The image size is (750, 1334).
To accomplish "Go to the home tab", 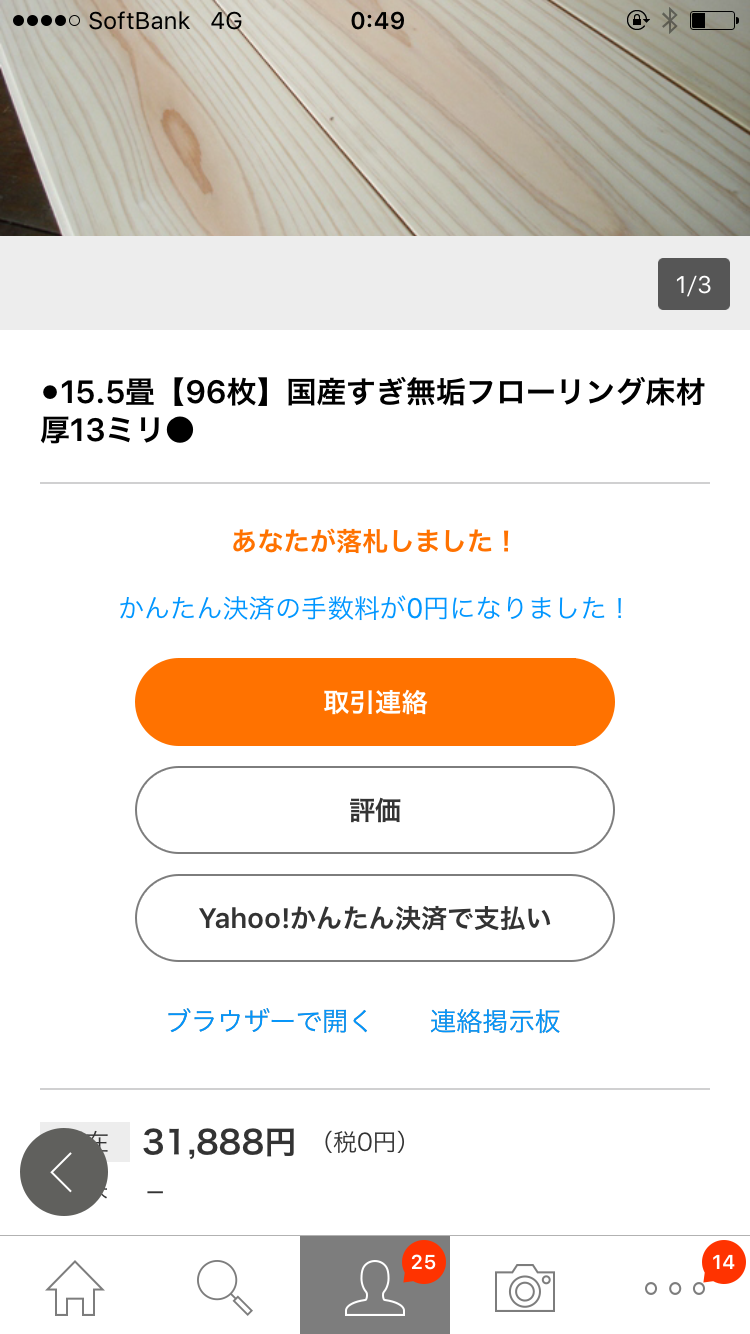I will (x=75, y=1286).
